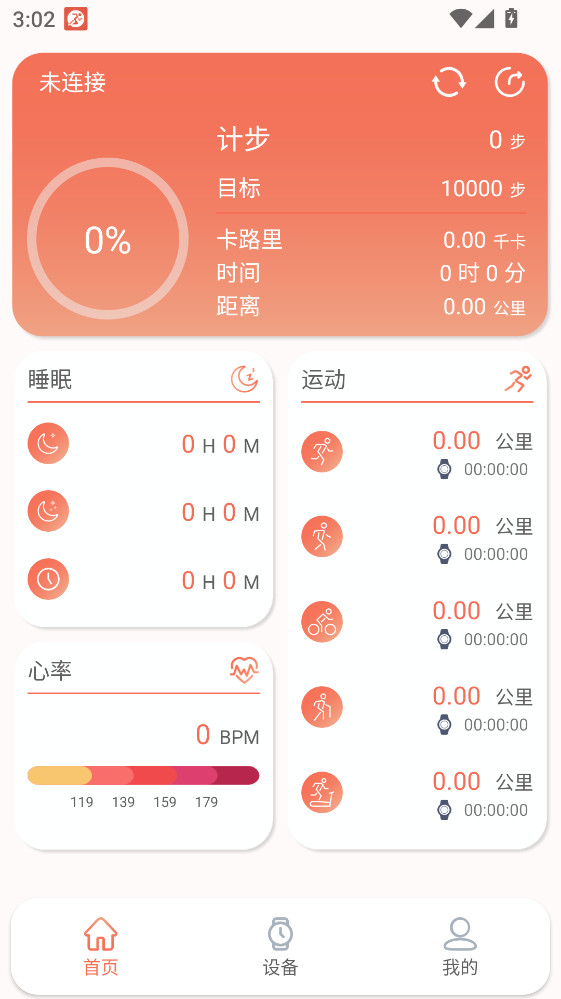Open the 睡眠 sleep card
Image resolution: width=561 pixels, height=999 pixels.
click(x=143, y=489)
